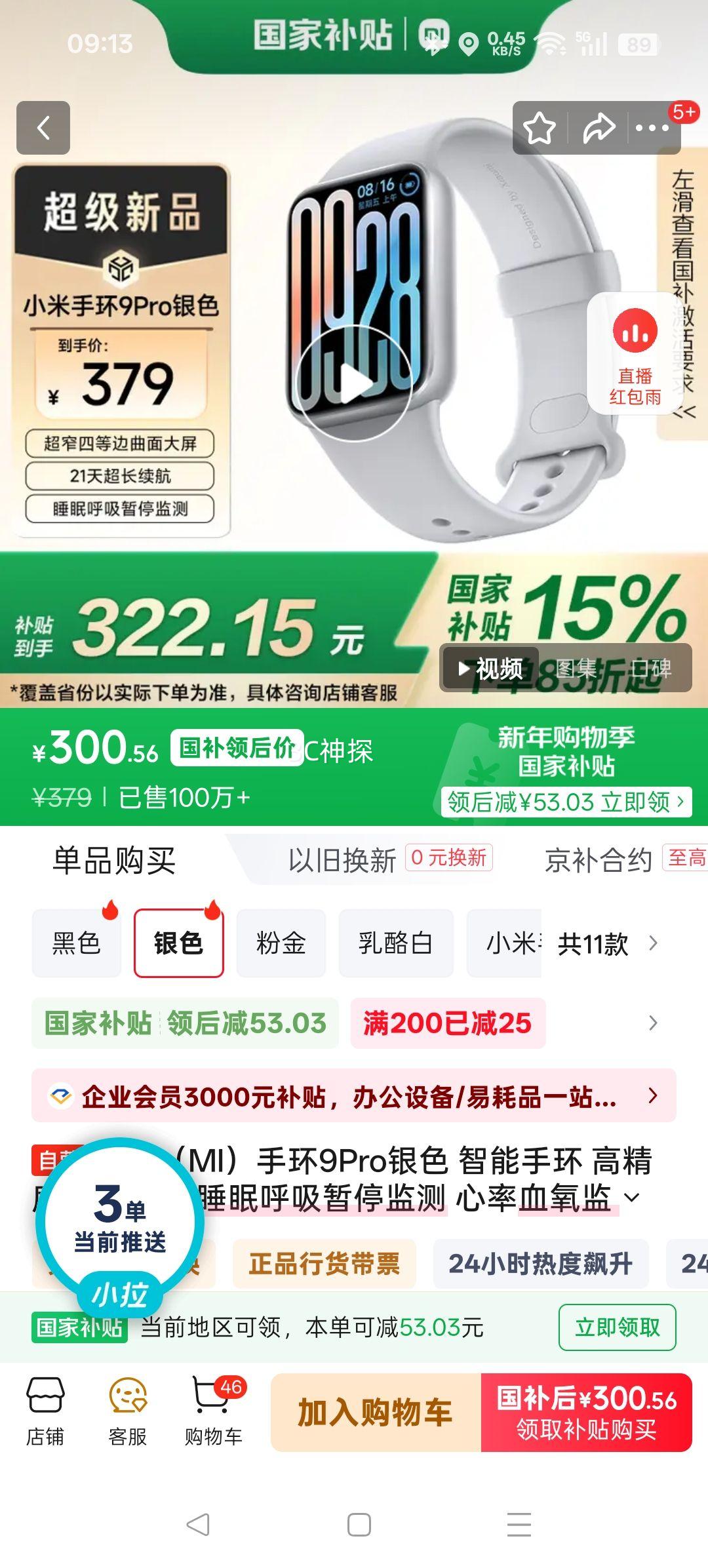Viewport: 708px width, 1568px height.
Task: Select the 黑色 color option
Action: [x=76, y=944]
